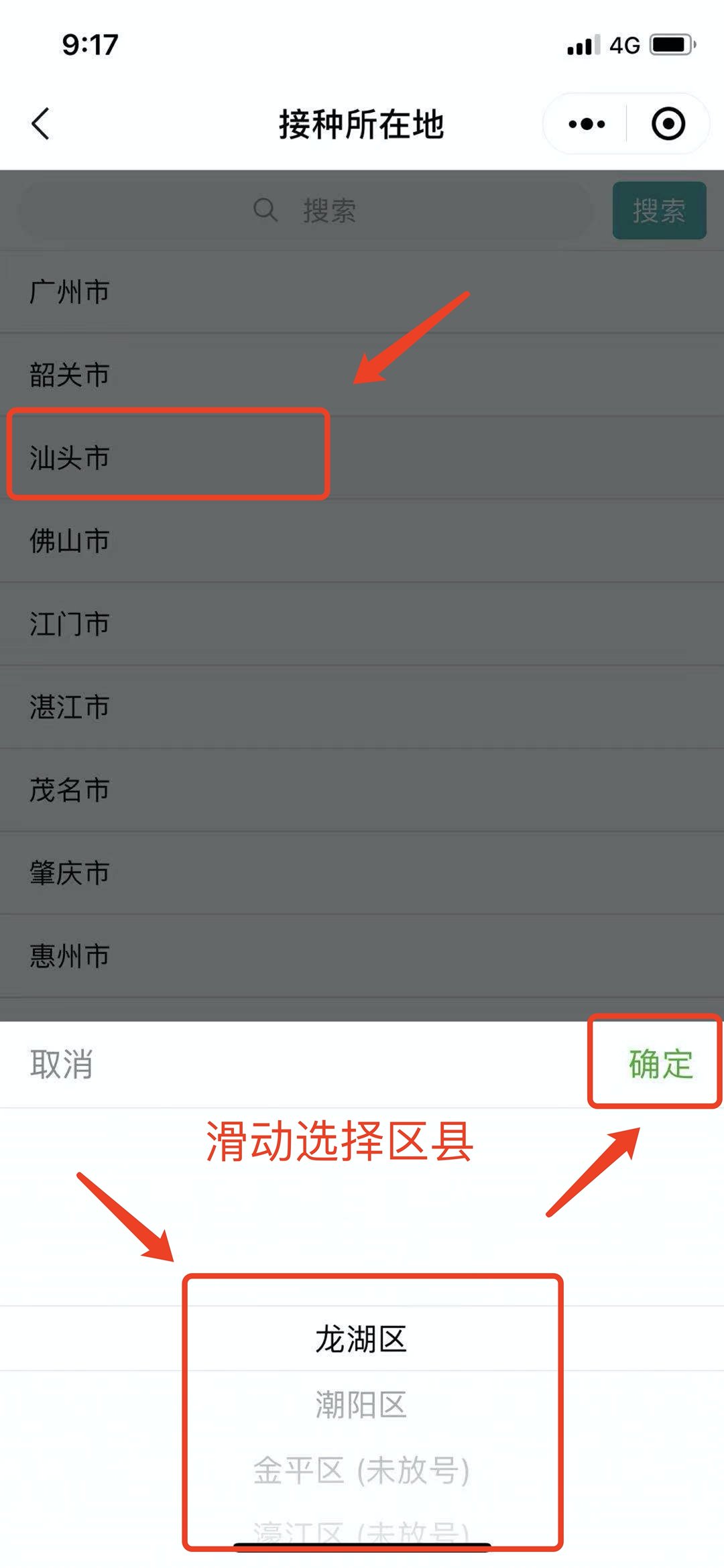This screenshot has height=1568, width=724.
Task: Choose 湛江市 from the city list
Action: coord(70,707)
